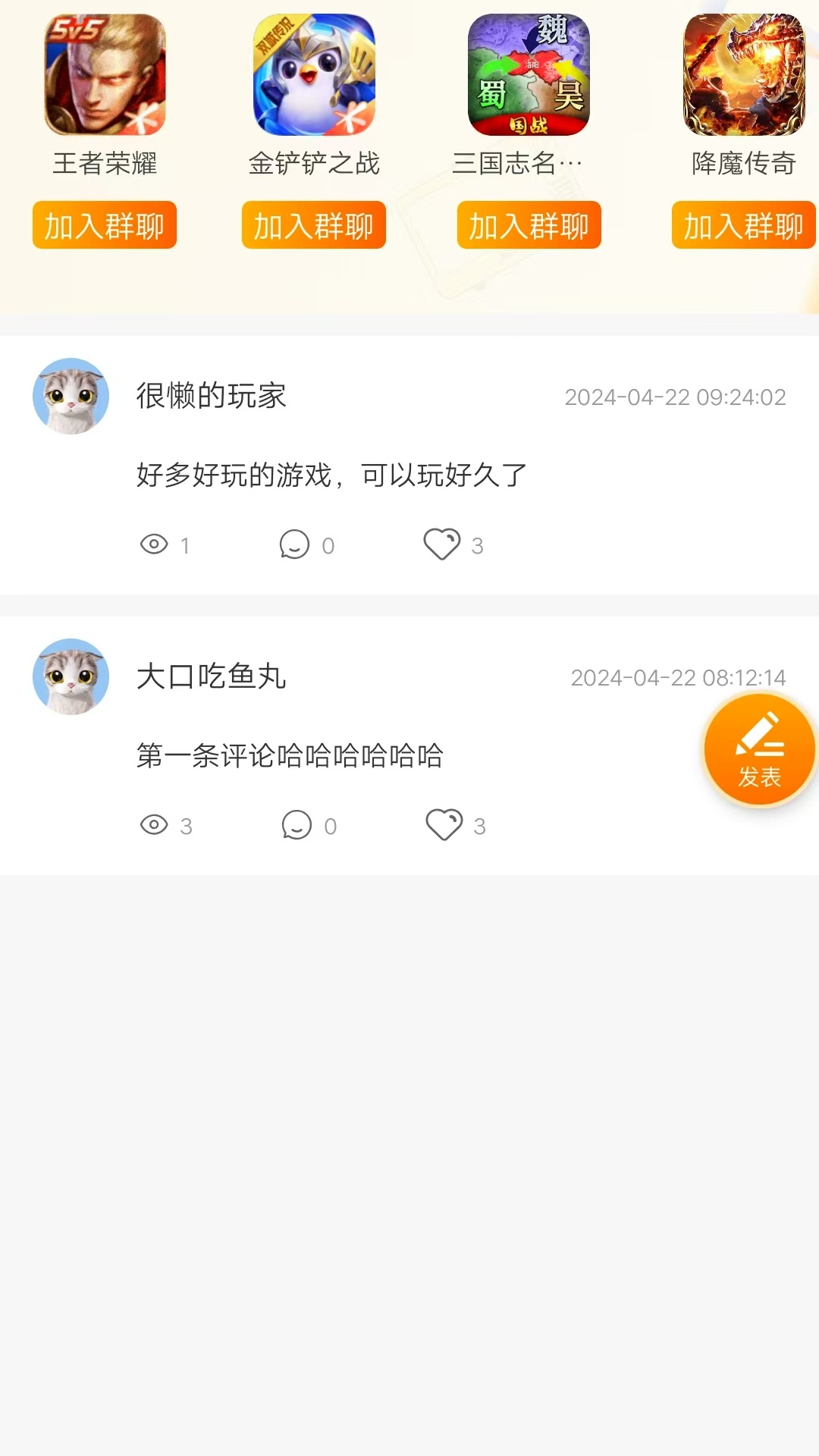Viewport: 819px width, 1456px height.
Task: Tap 加入群聊 under 三国志名…
Action: (529, 225)
